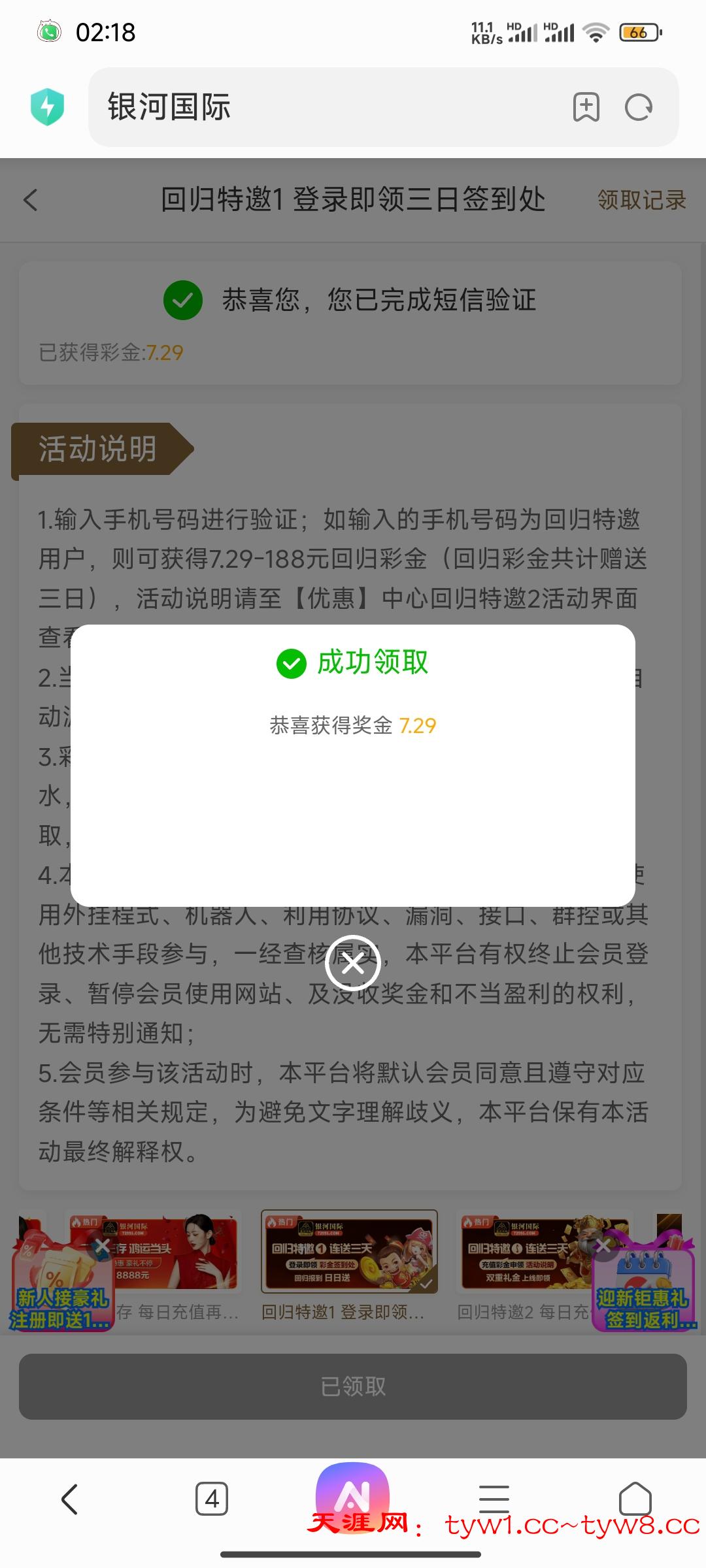Tap the 已领取 button
This screenshot has height=1568, width=706.
click(353, 1386)
